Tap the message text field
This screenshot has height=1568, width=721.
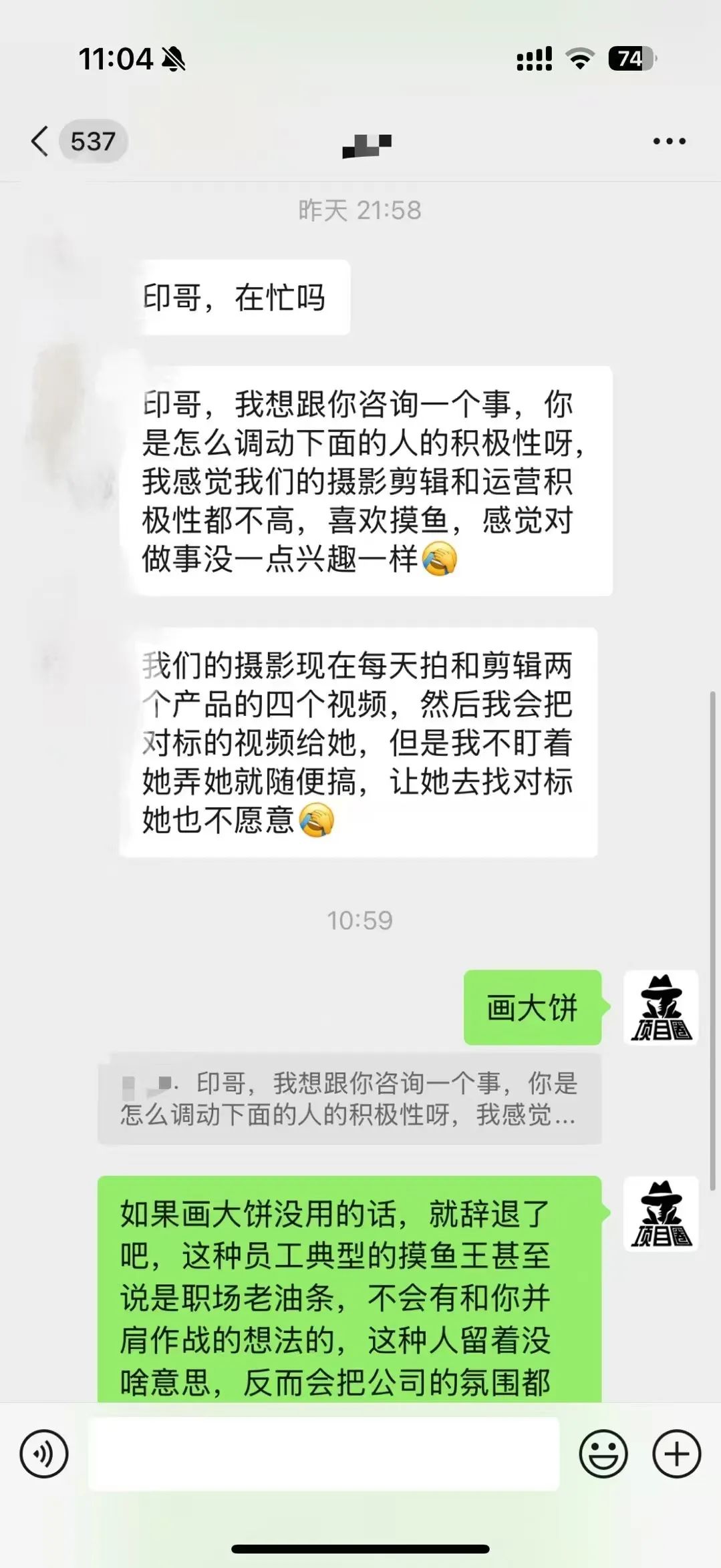[323, 1454]
